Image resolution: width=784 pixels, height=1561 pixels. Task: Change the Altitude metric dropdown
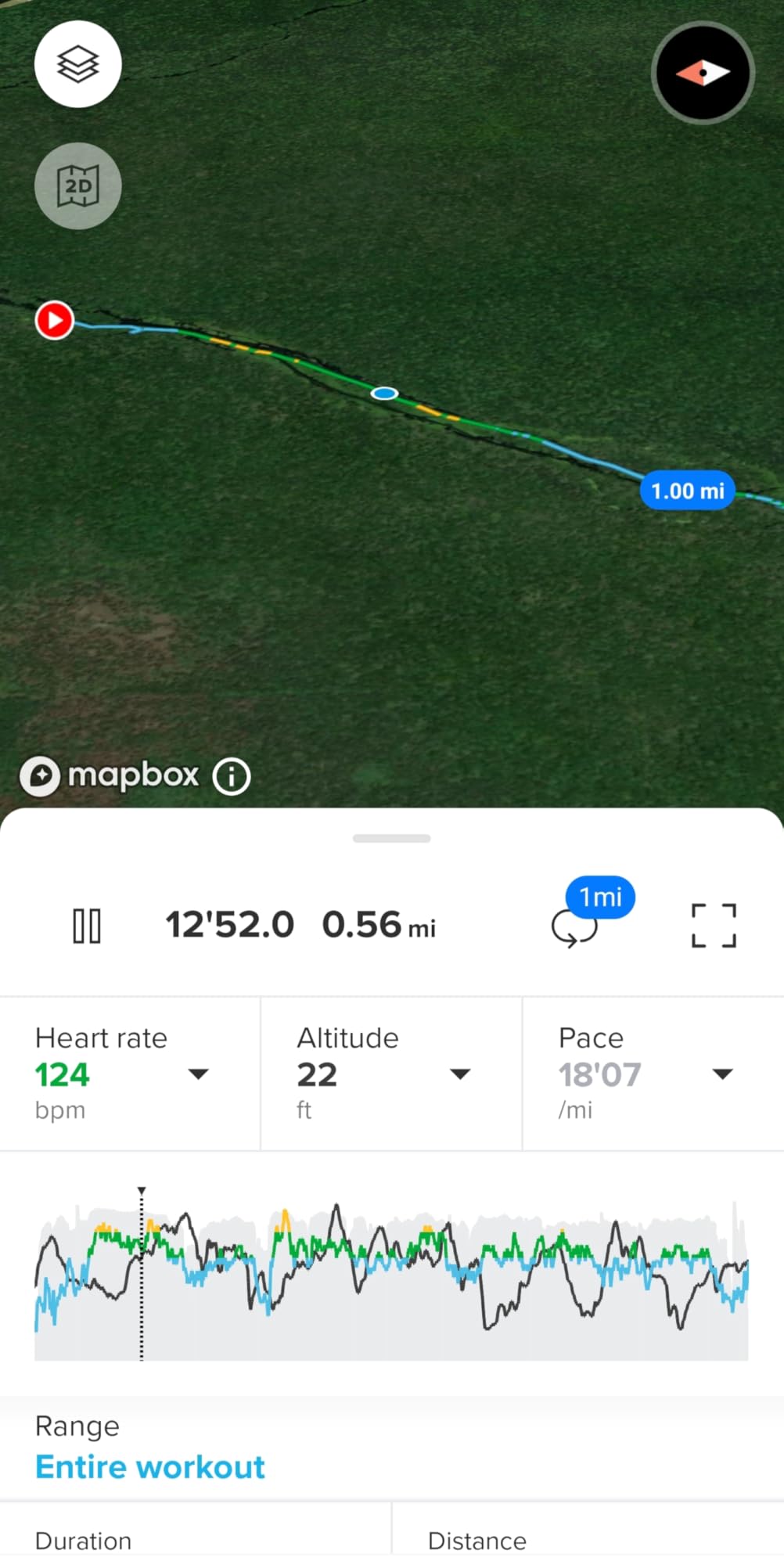[x=460, y=1074]
